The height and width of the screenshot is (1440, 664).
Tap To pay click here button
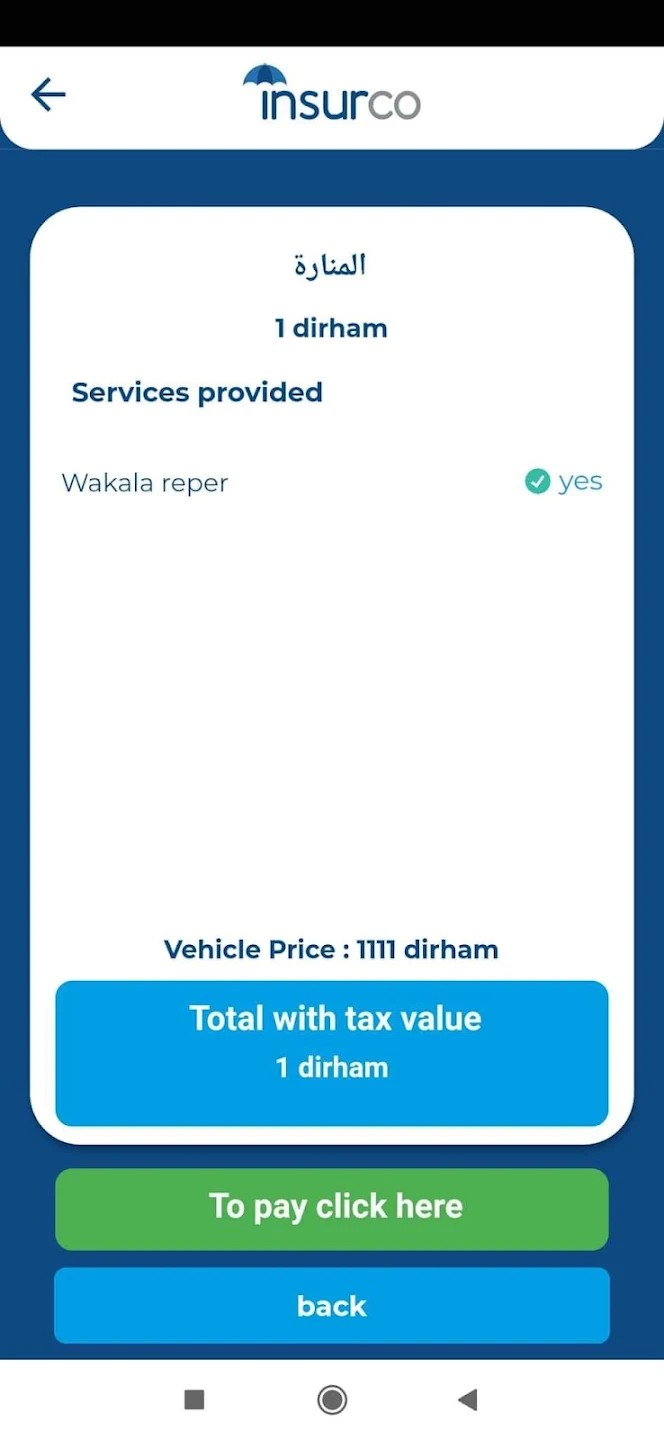coord(332,1208)
